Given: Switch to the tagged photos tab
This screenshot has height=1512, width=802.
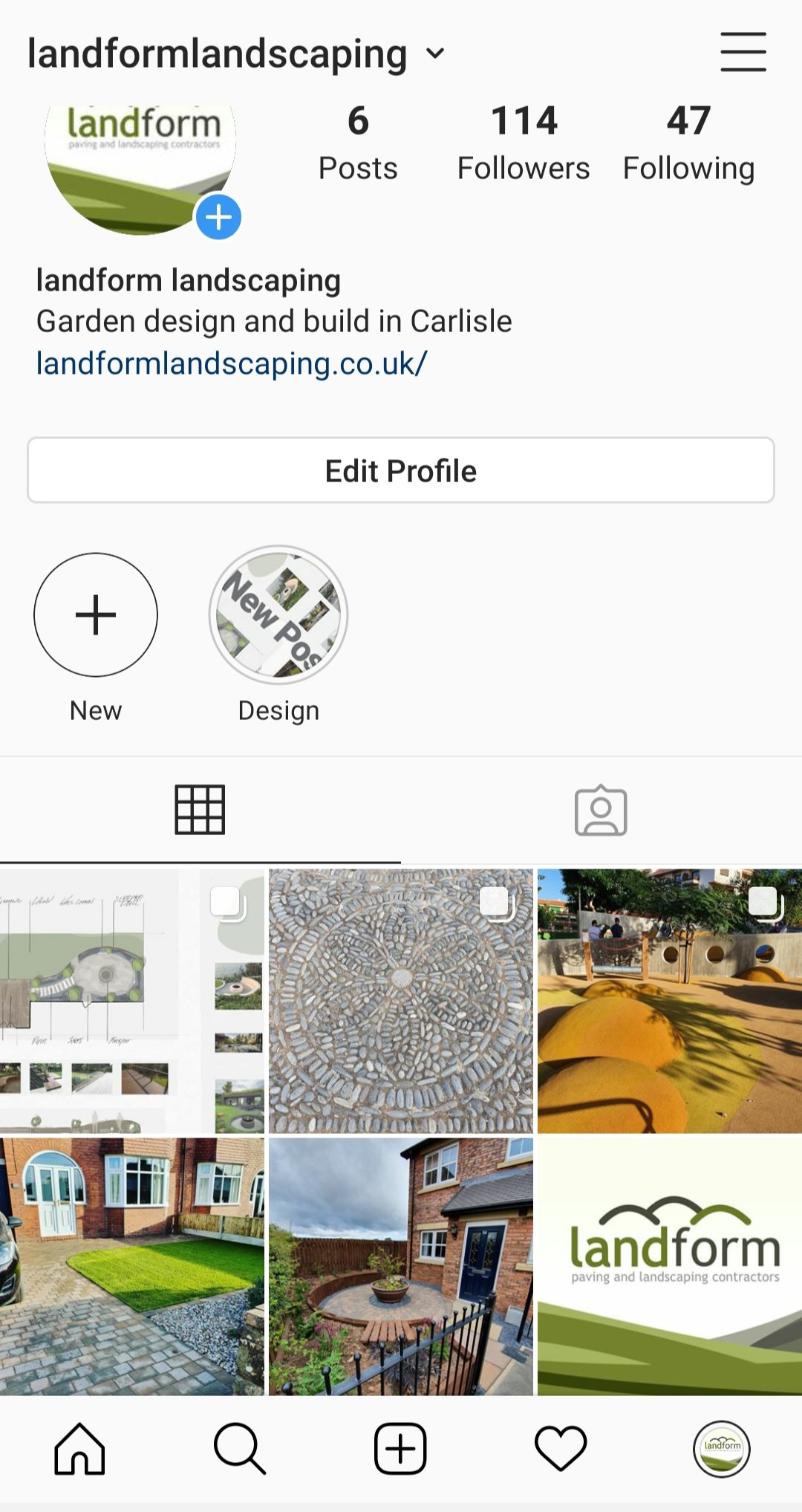Looking at the screenshot, I should pos(601,812).
